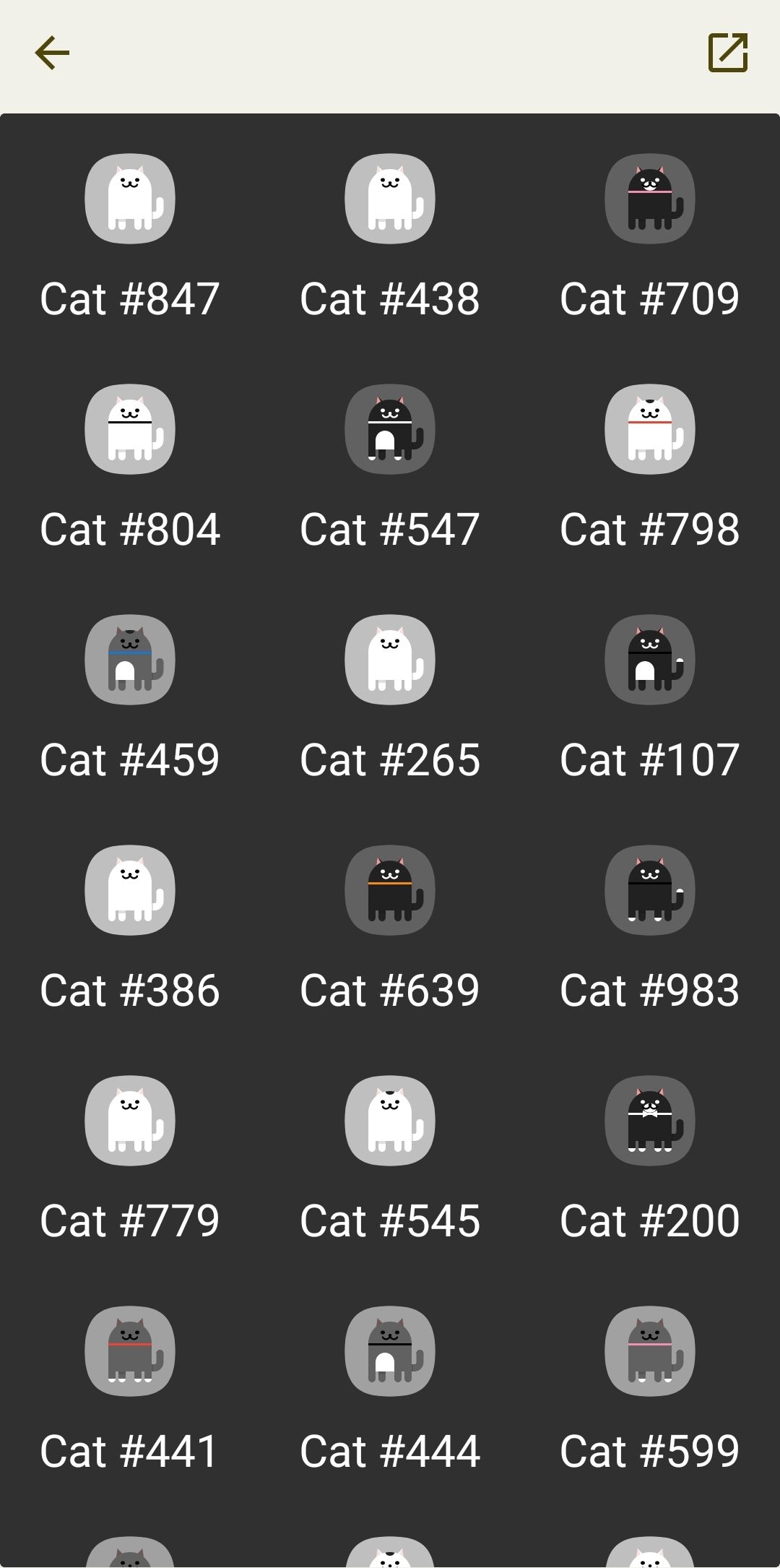View the black cat labeled Cat #709
The width and height of the screenshot is (780, 1568).
point(649,199)
